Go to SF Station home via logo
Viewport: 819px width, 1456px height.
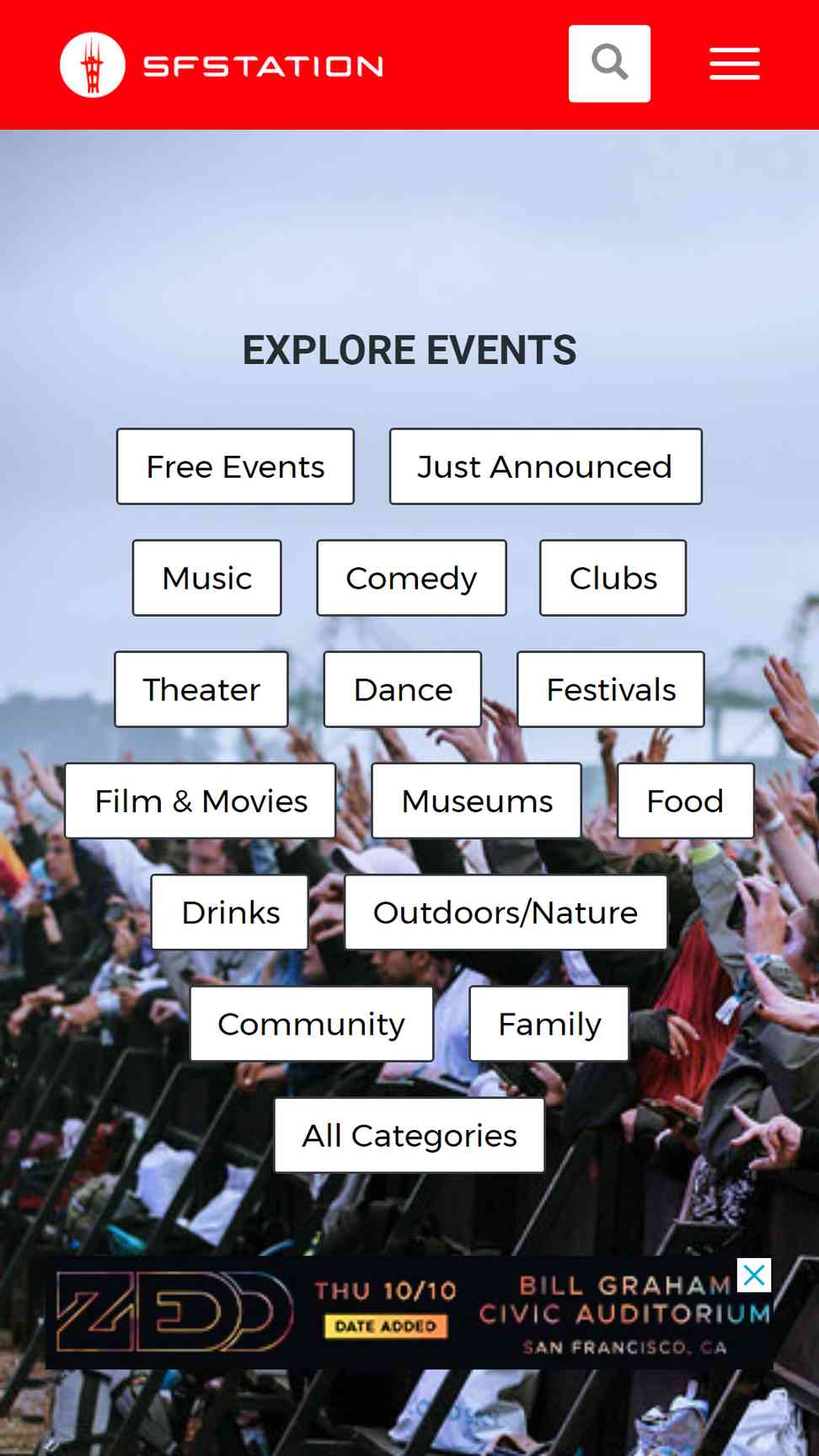[x=222, y=65]
